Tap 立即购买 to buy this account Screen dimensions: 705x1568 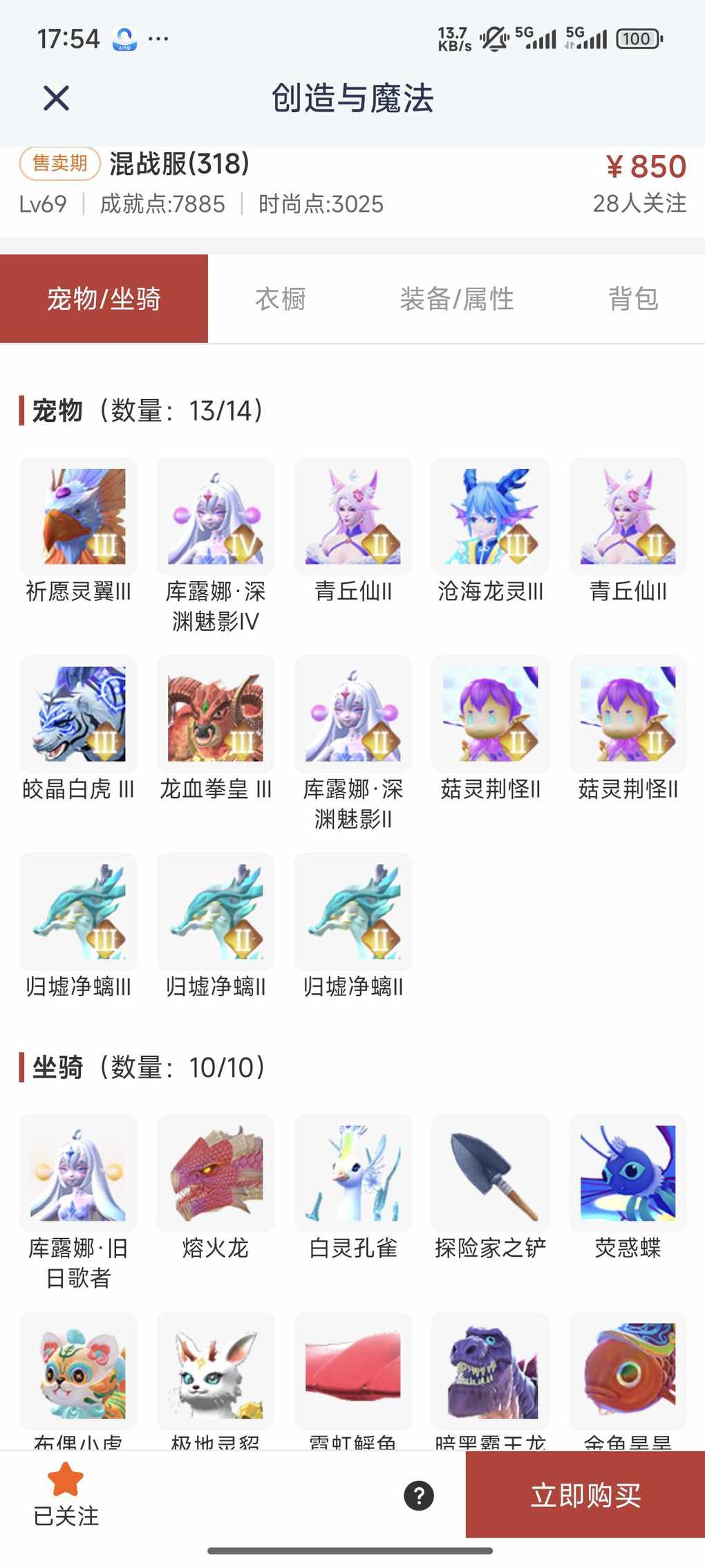585,1495
